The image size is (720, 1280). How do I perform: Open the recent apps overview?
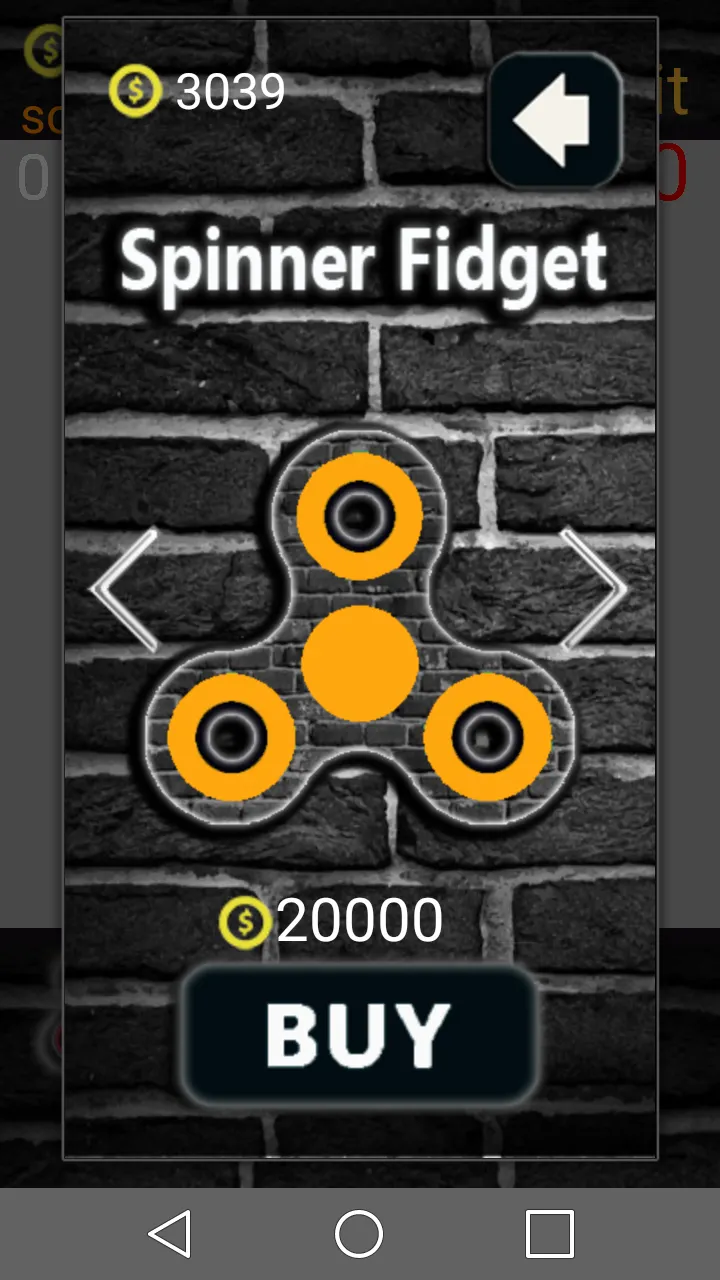click(x=550, y=1234)
